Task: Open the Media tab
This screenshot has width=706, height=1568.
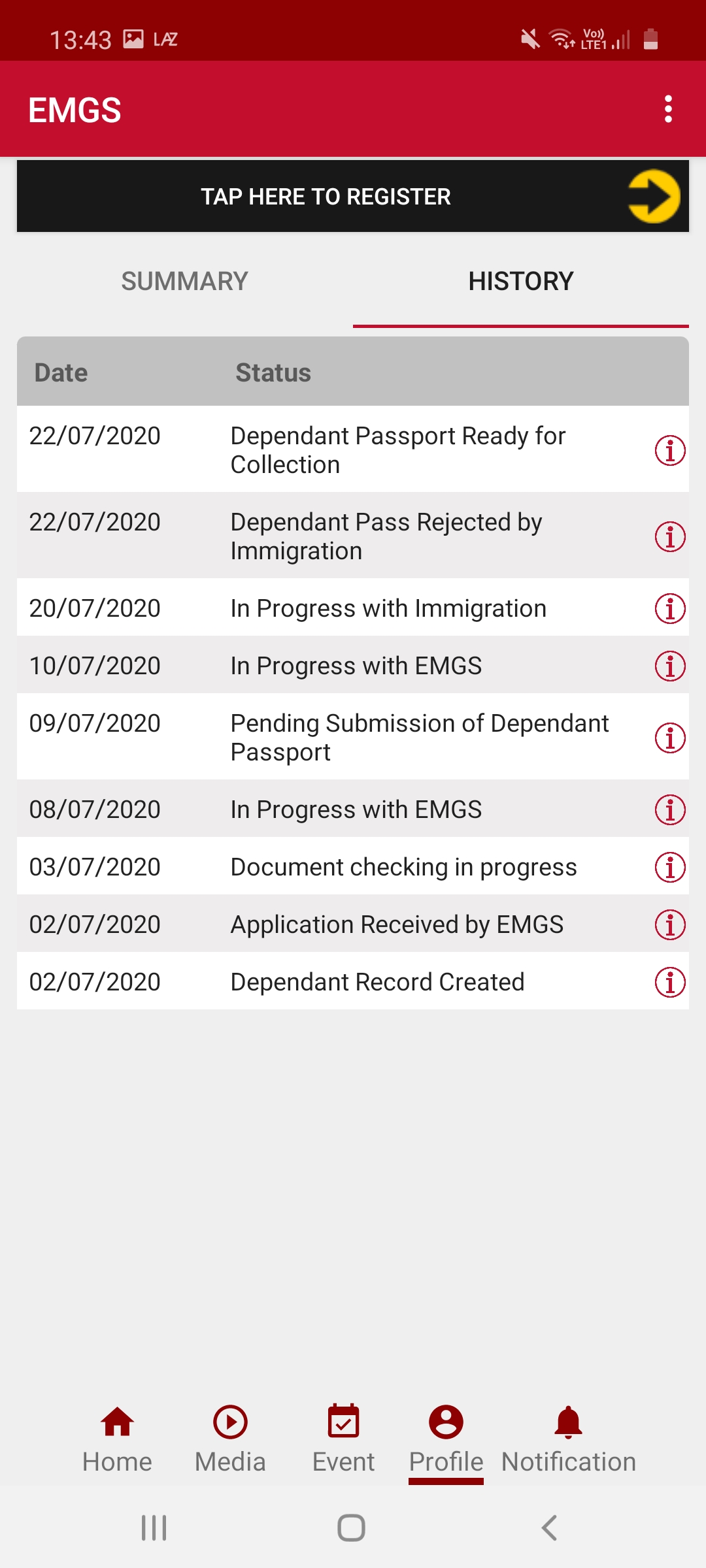Action: [x=230, y=1438]
